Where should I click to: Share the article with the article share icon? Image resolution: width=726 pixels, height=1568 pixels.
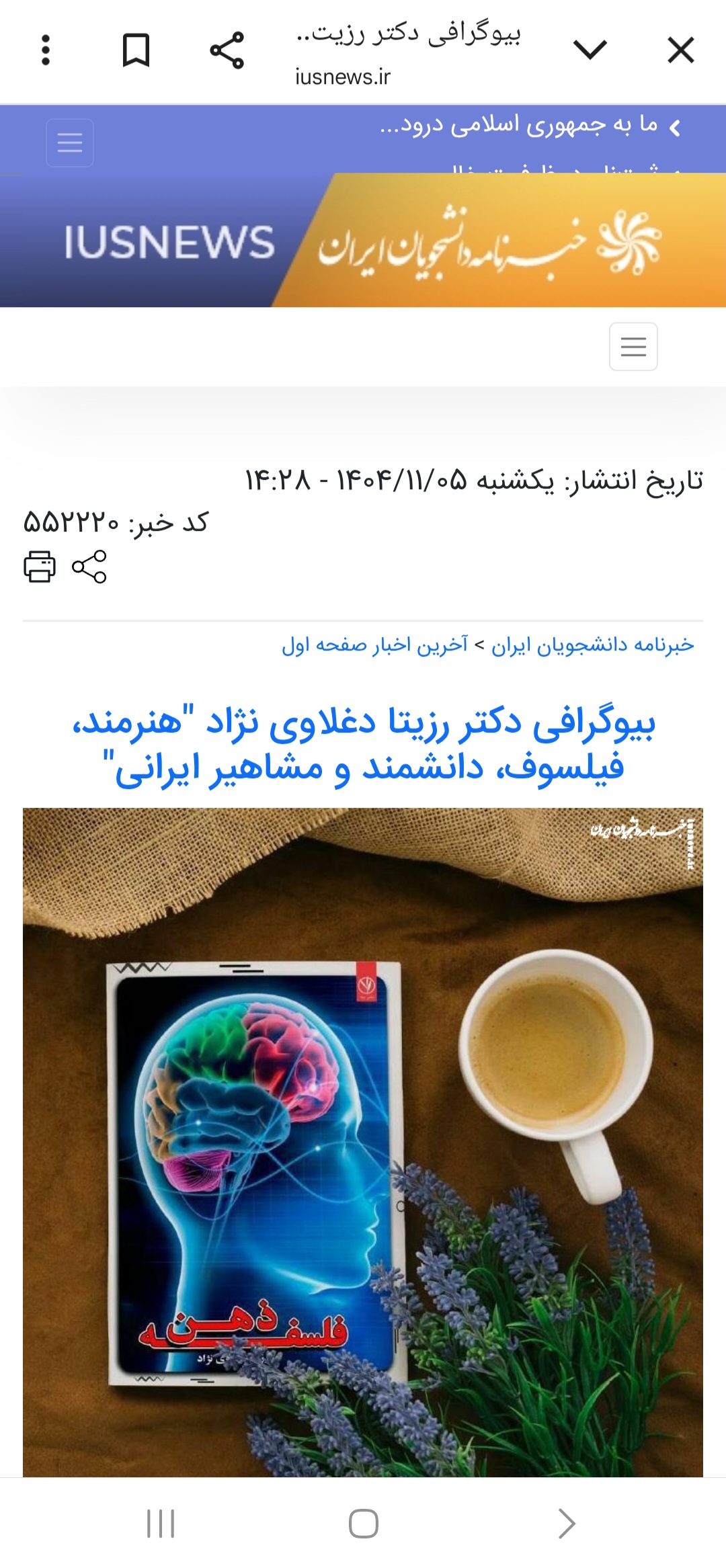pyautogui.click(x=89, y=568)
